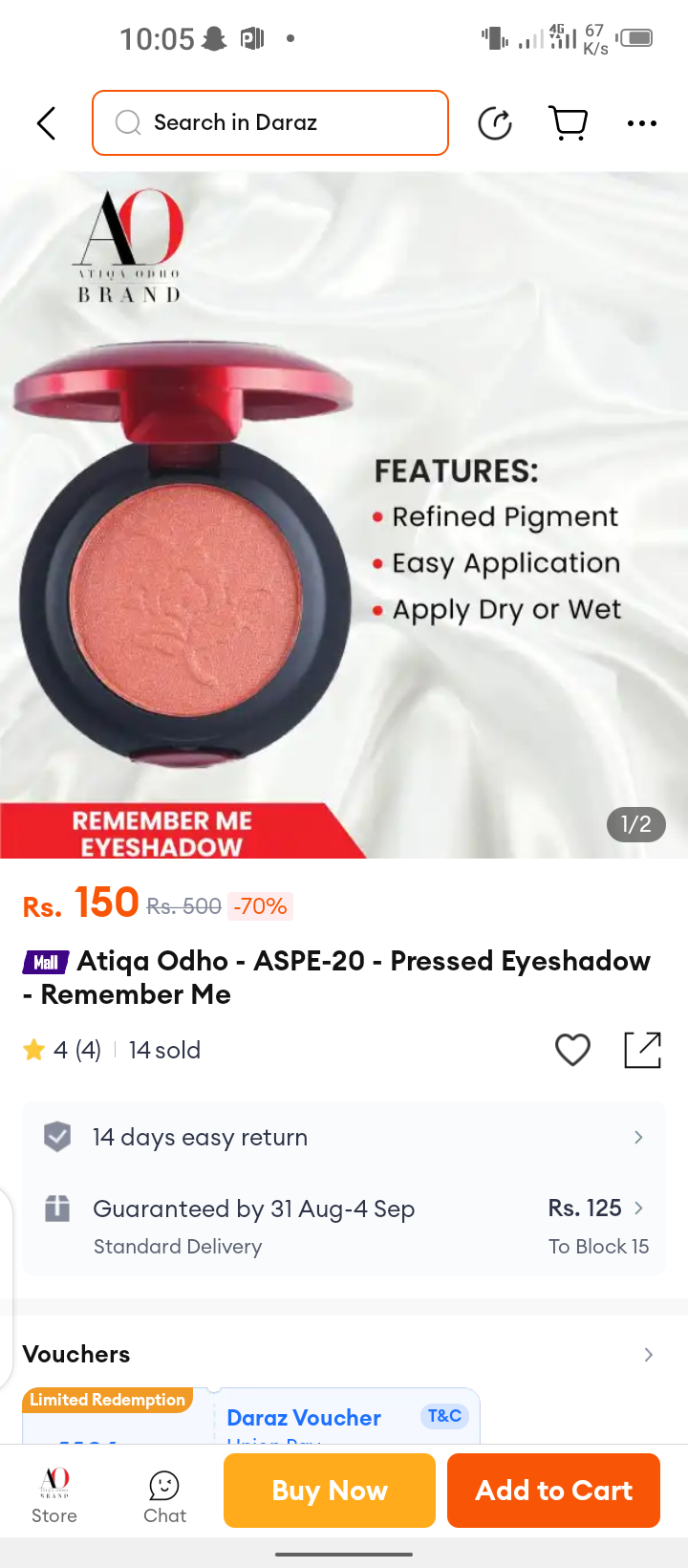Open the eyeshadow product image

click(344, 516)
